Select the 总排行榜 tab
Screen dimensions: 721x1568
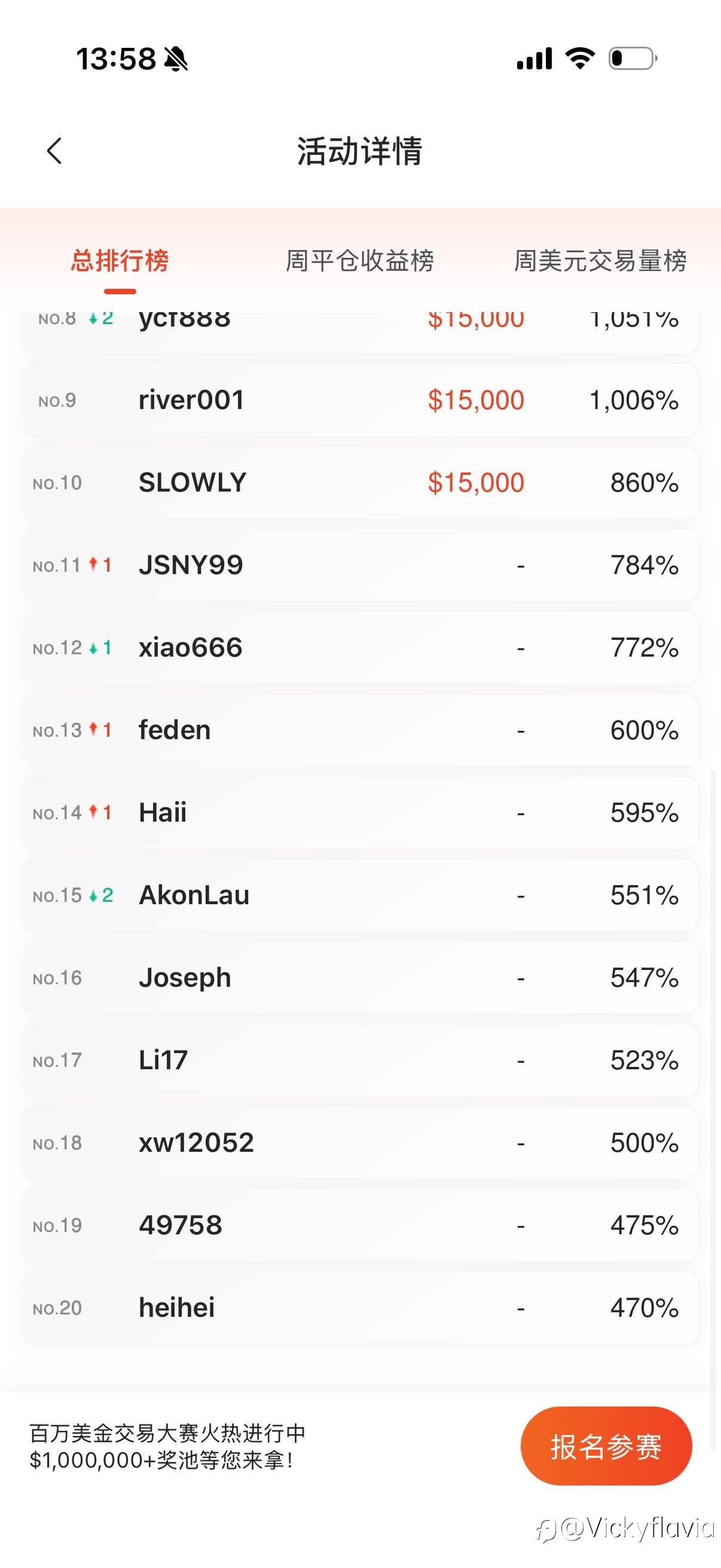pos(120,261)
